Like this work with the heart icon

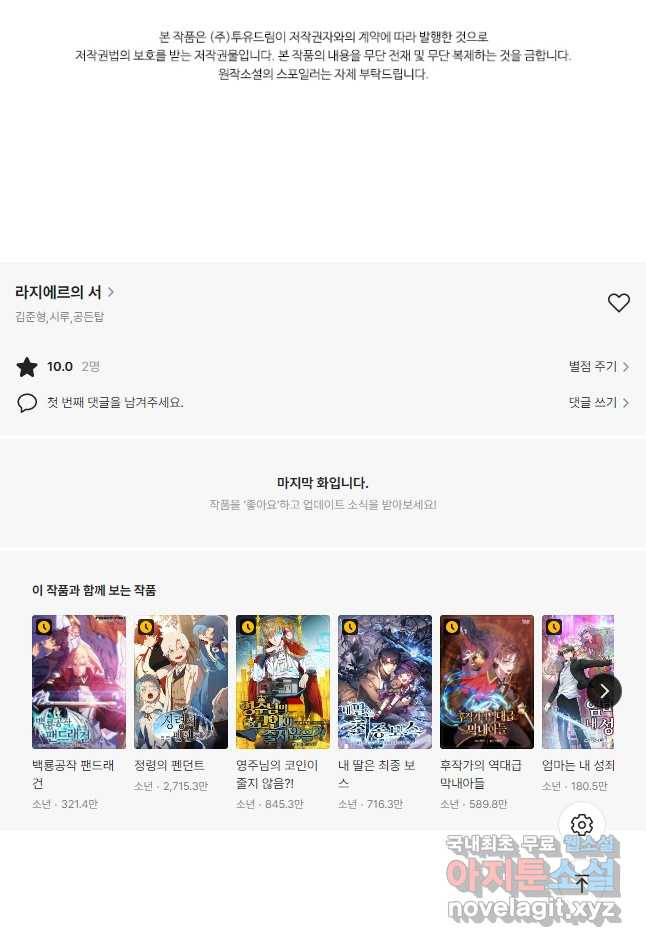619,303
